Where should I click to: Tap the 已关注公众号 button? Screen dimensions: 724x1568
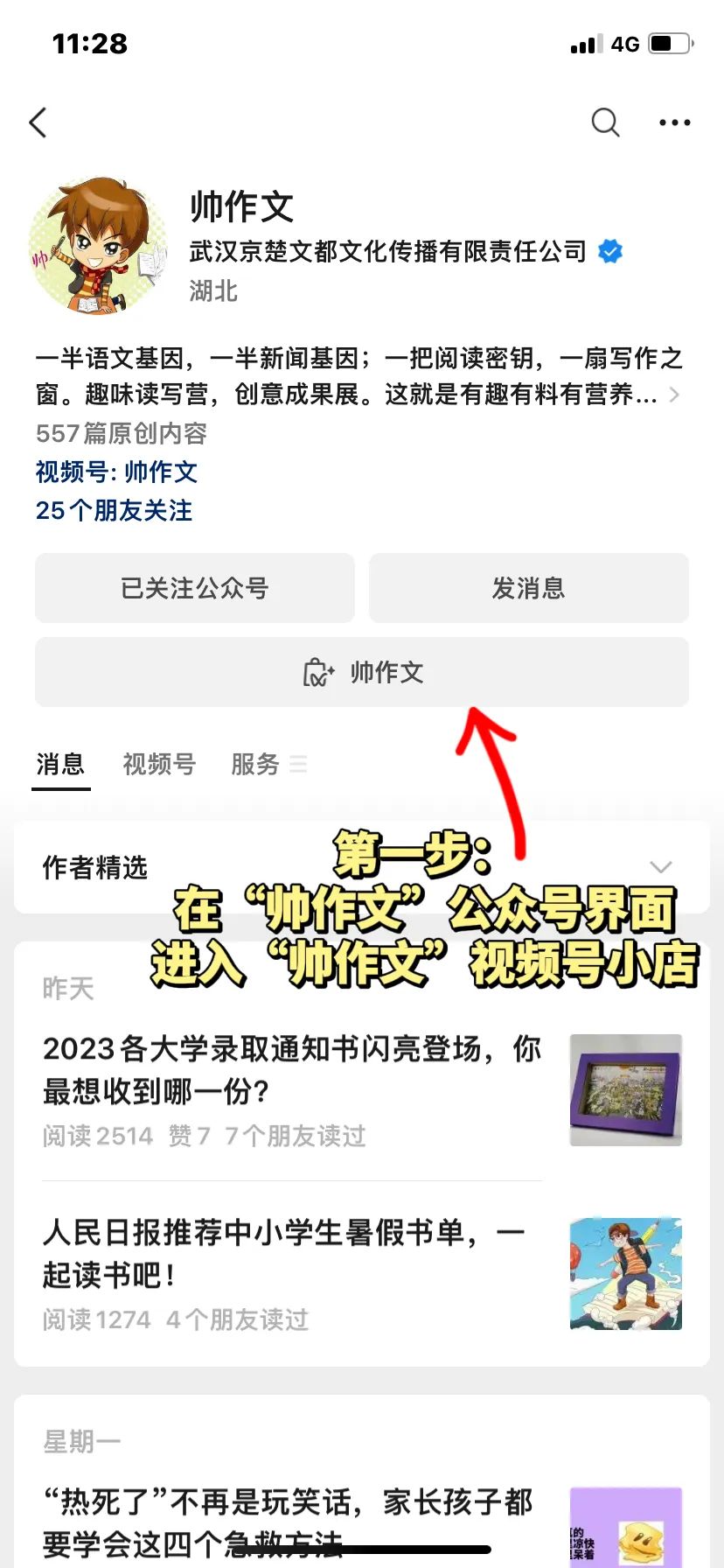click(195, 588)
